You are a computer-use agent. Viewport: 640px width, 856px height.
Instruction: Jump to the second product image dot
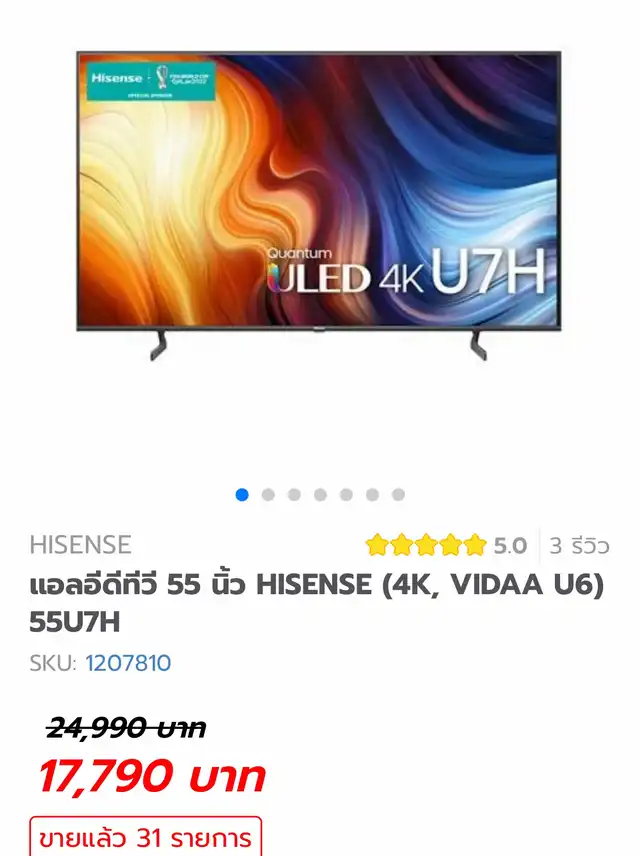(268, 495)
